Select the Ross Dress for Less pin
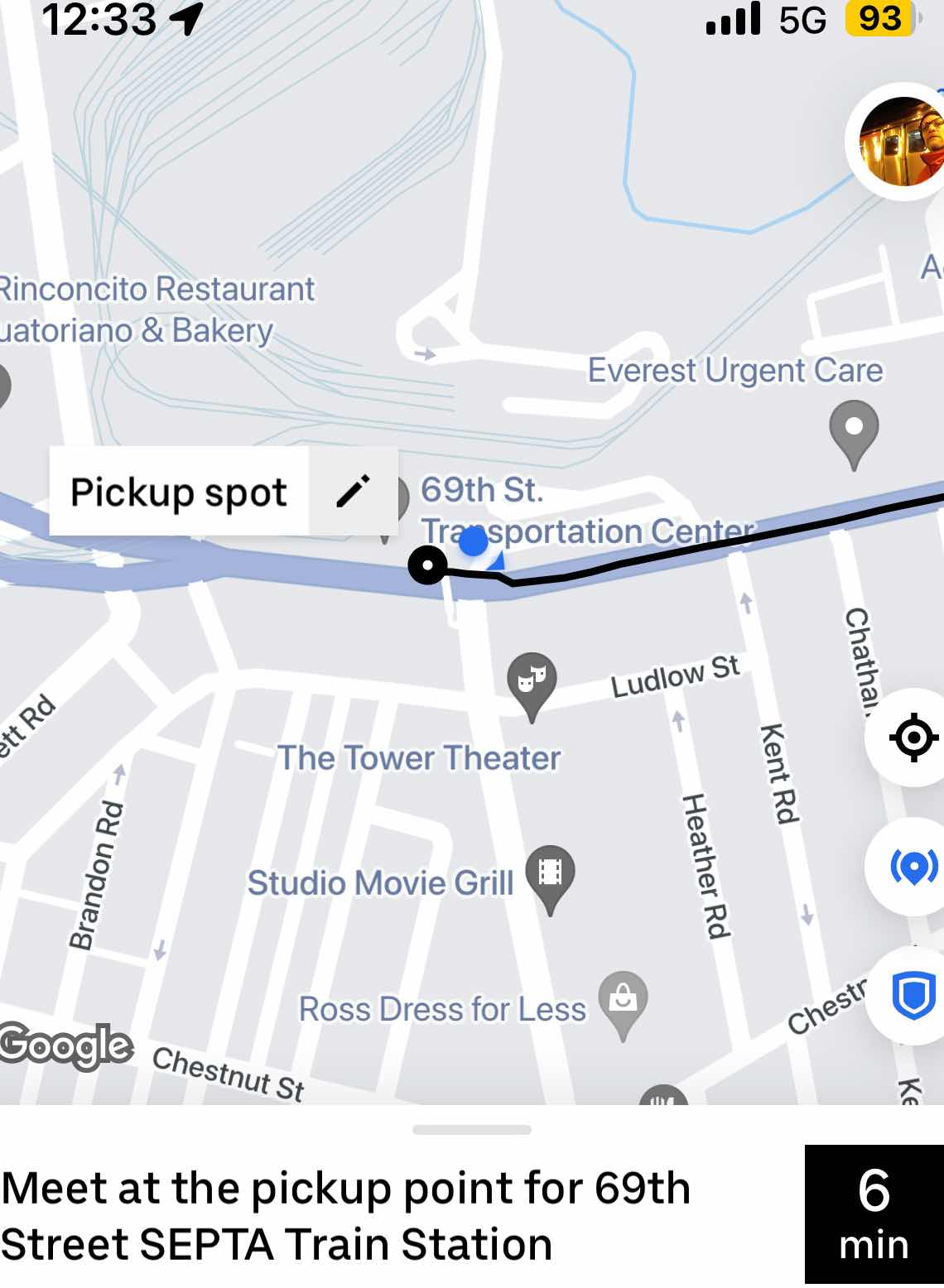The height and width of the screenshot is (1288, 944). [x=623, y=1000]
